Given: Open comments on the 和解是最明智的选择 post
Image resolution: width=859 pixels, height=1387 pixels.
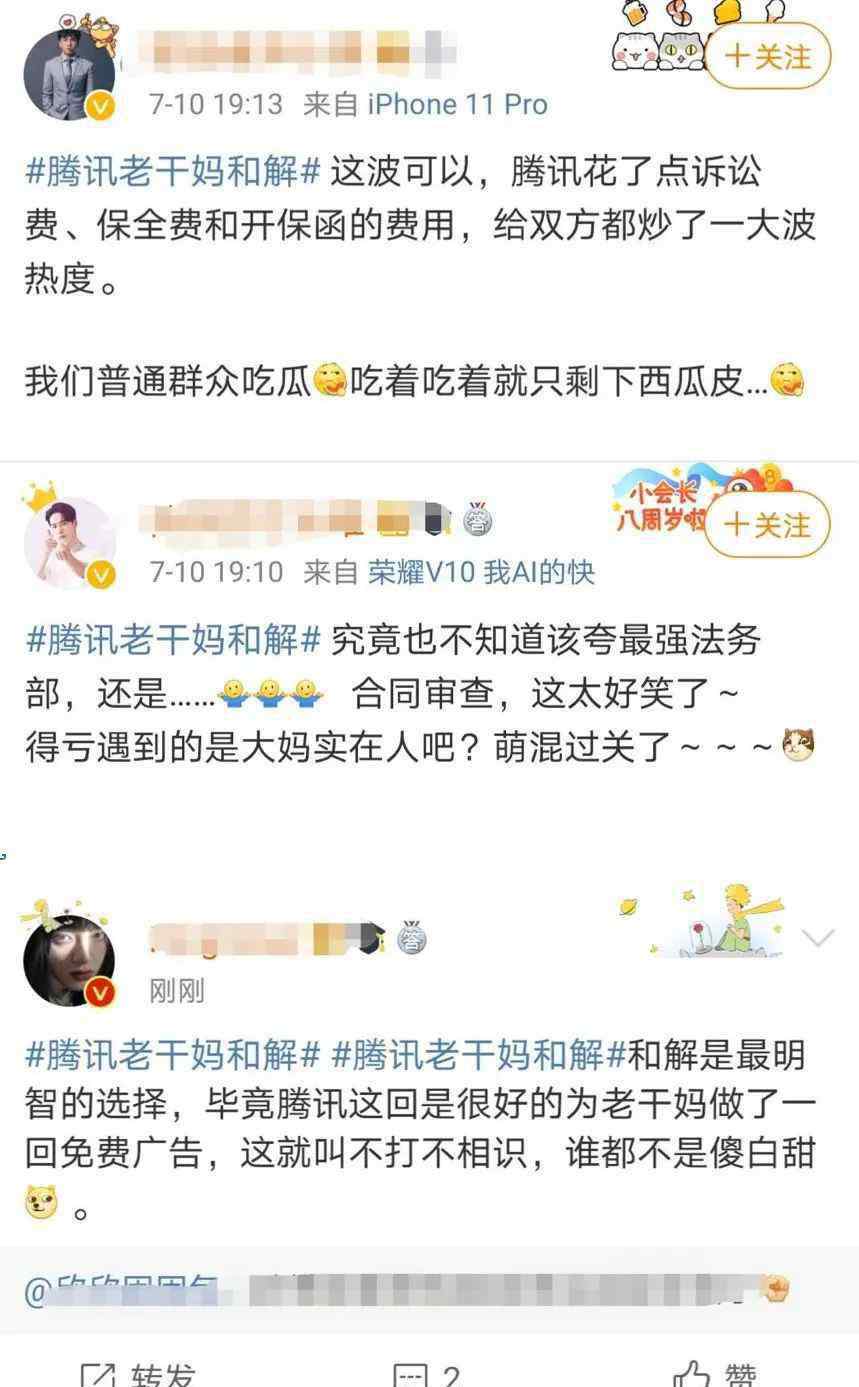Looking at the screenshot, I should [x=426, y=1375].
